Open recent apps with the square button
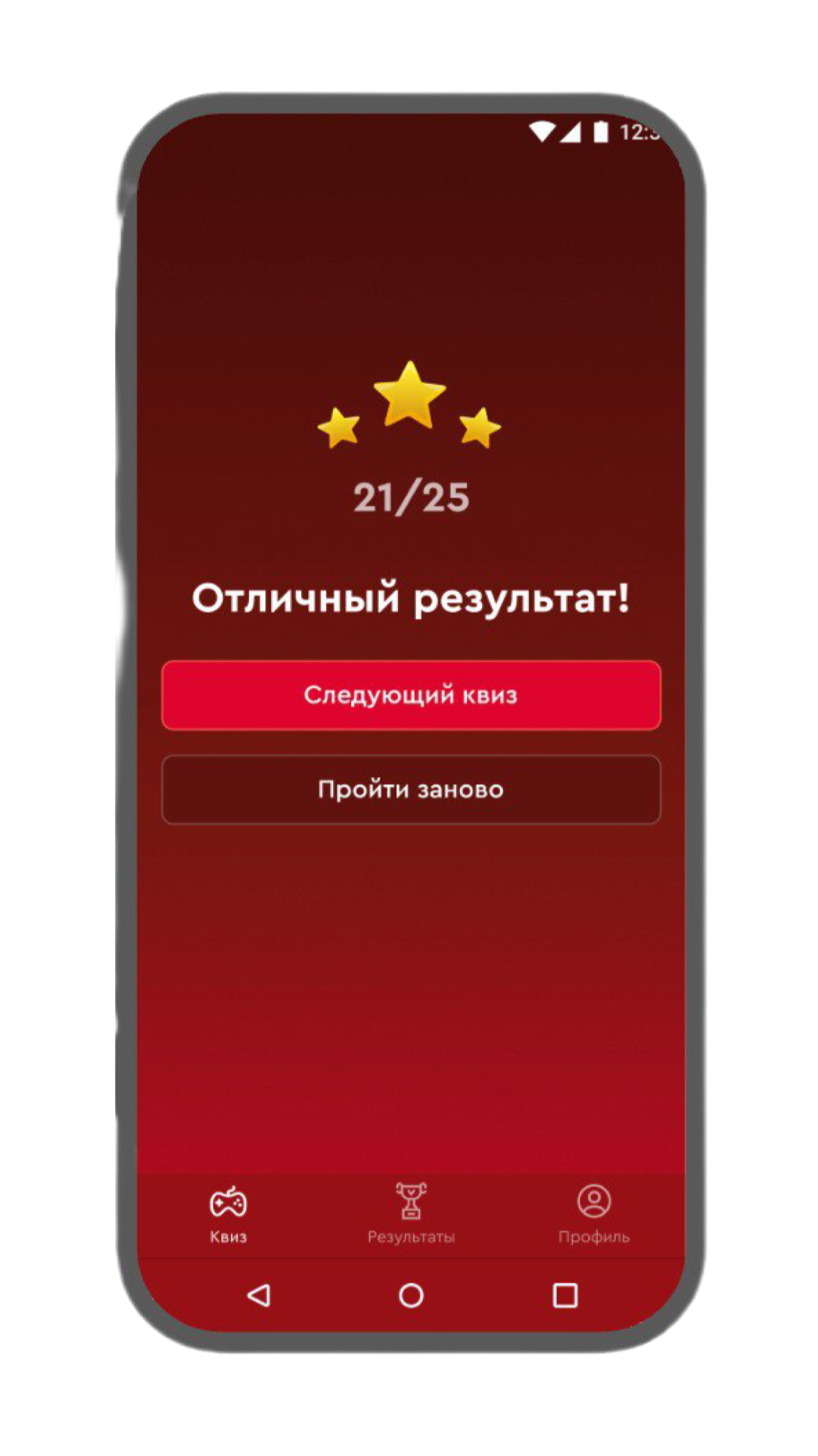Image resolution: width=818 pixels, height=1456 pixels. pyautogui.click(x=565, y=1295)
